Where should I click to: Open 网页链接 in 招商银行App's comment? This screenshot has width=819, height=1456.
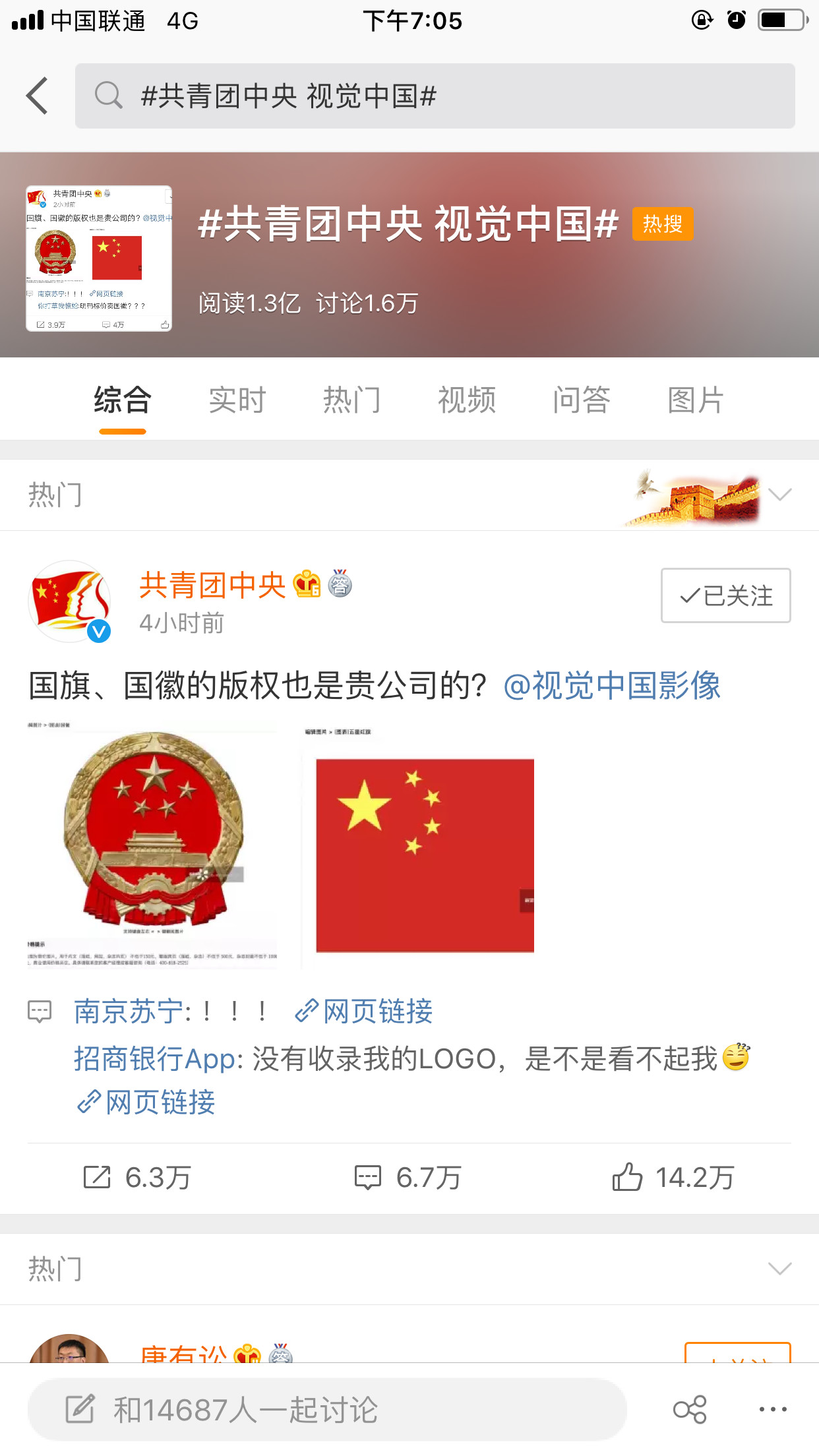click(x=146, y=1102)
